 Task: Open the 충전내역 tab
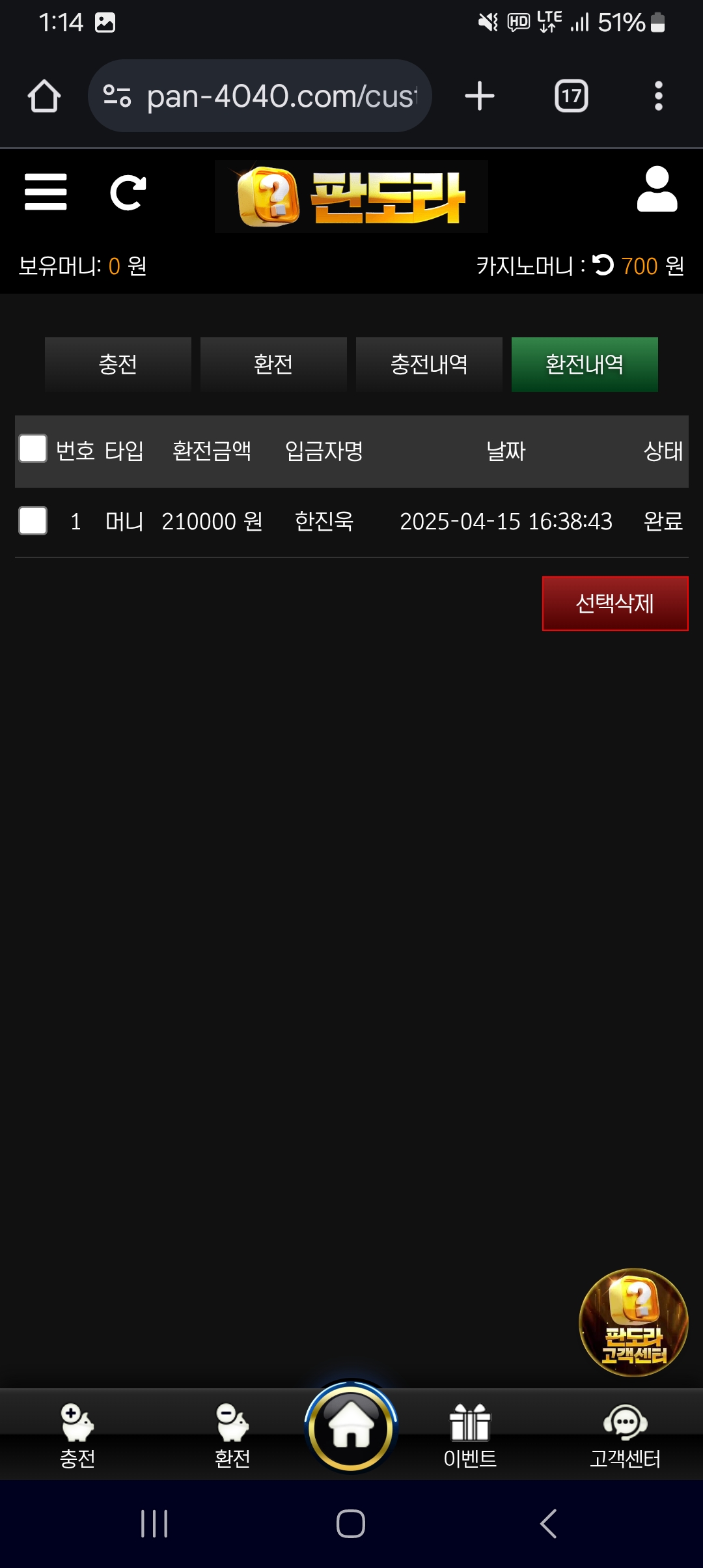click(x=429, y=365)
